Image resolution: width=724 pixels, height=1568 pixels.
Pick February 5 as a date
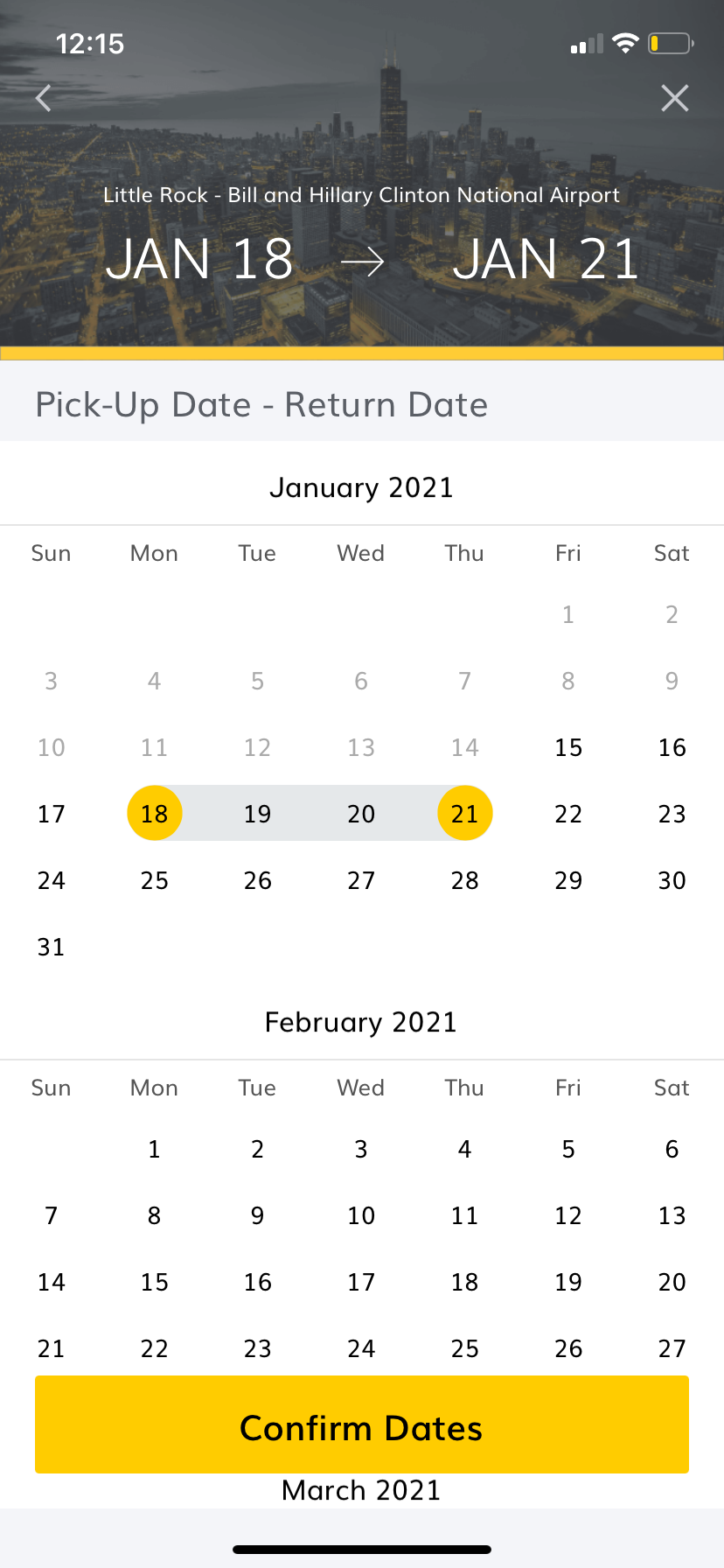(x=568, y=1149)
